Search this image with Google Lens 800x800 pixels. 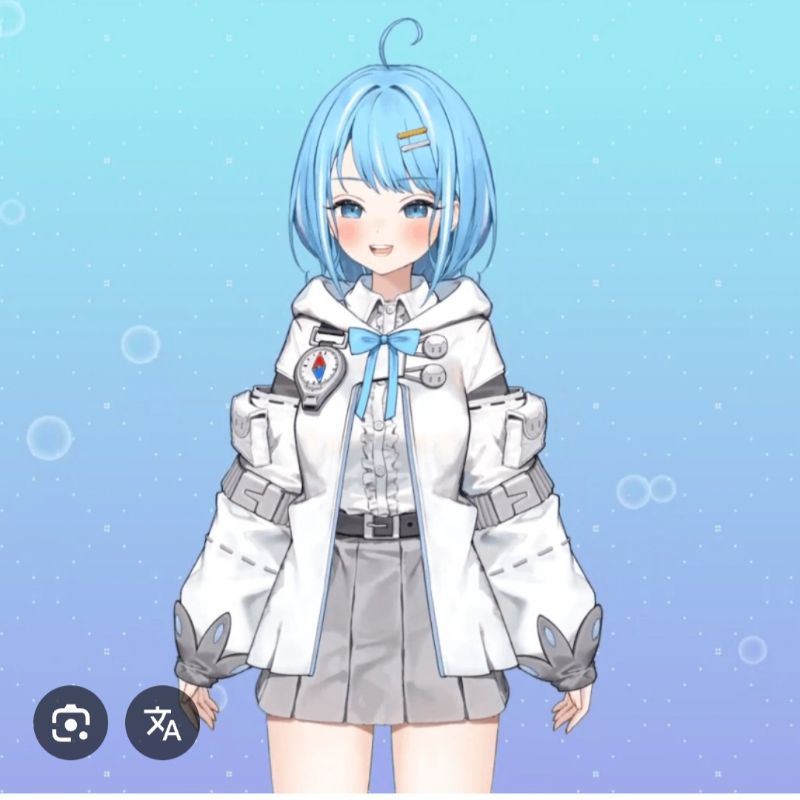coord(71,722)
